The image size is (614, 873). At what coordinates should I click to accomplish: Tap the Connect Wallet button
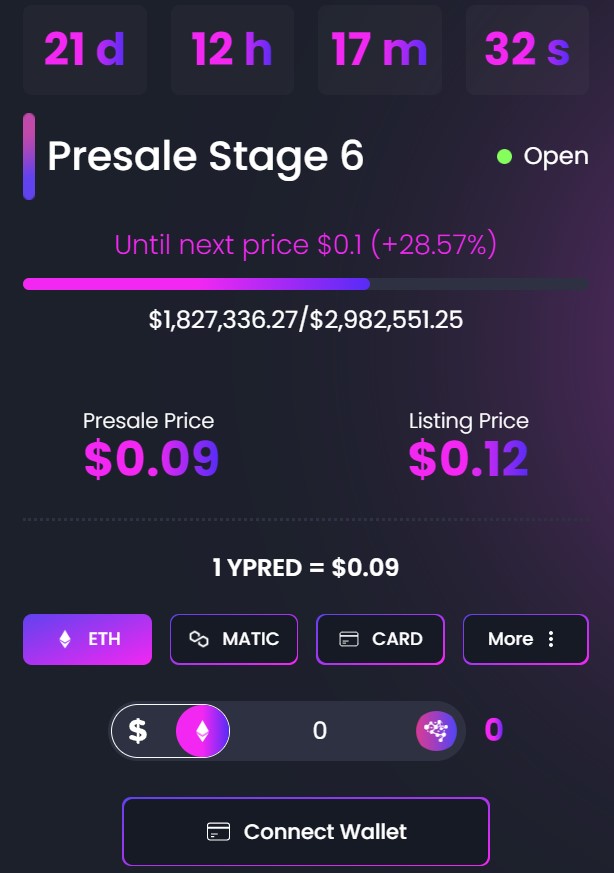click(x=306, y=831)
